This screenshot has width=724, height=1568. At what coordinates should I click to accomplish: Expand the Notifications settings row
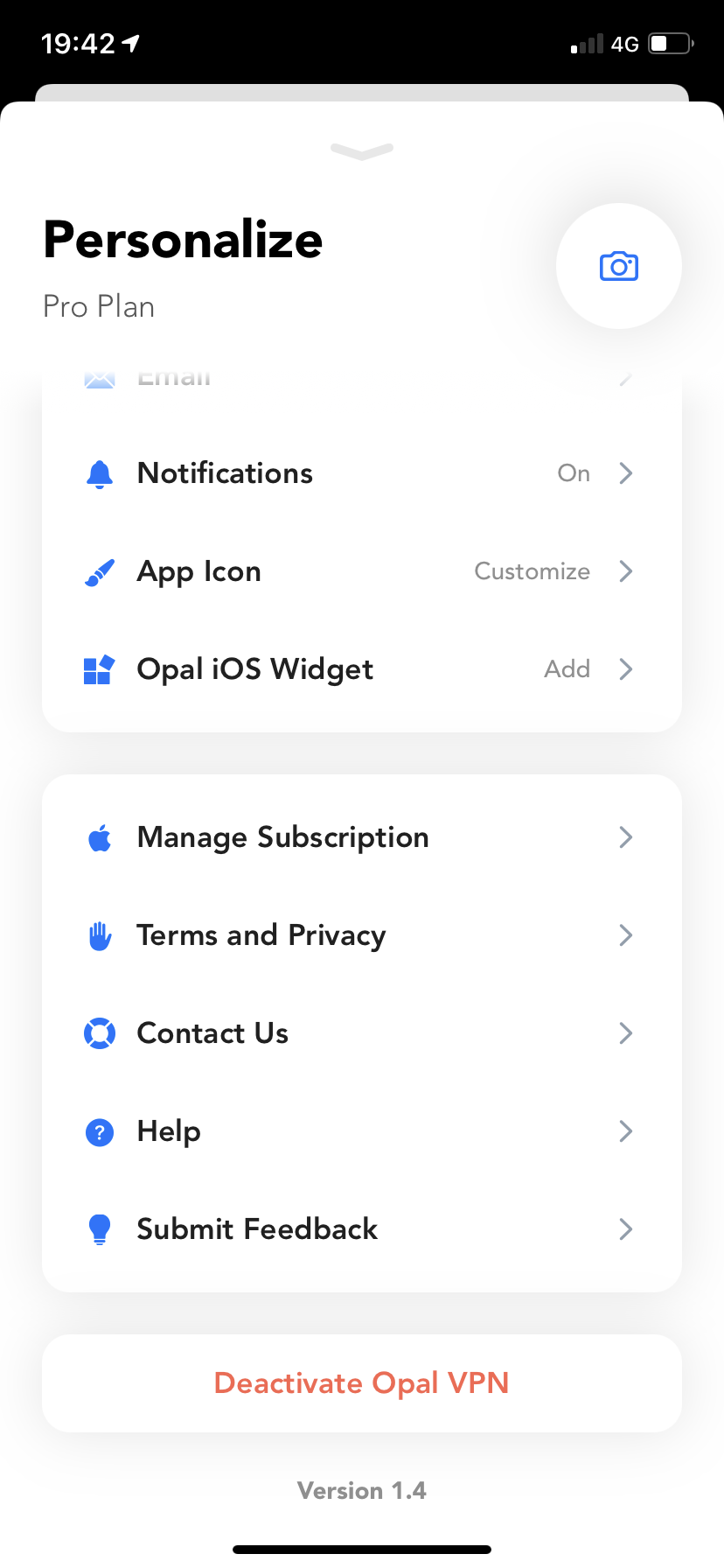pyautogui.click(x=361, y=472)
